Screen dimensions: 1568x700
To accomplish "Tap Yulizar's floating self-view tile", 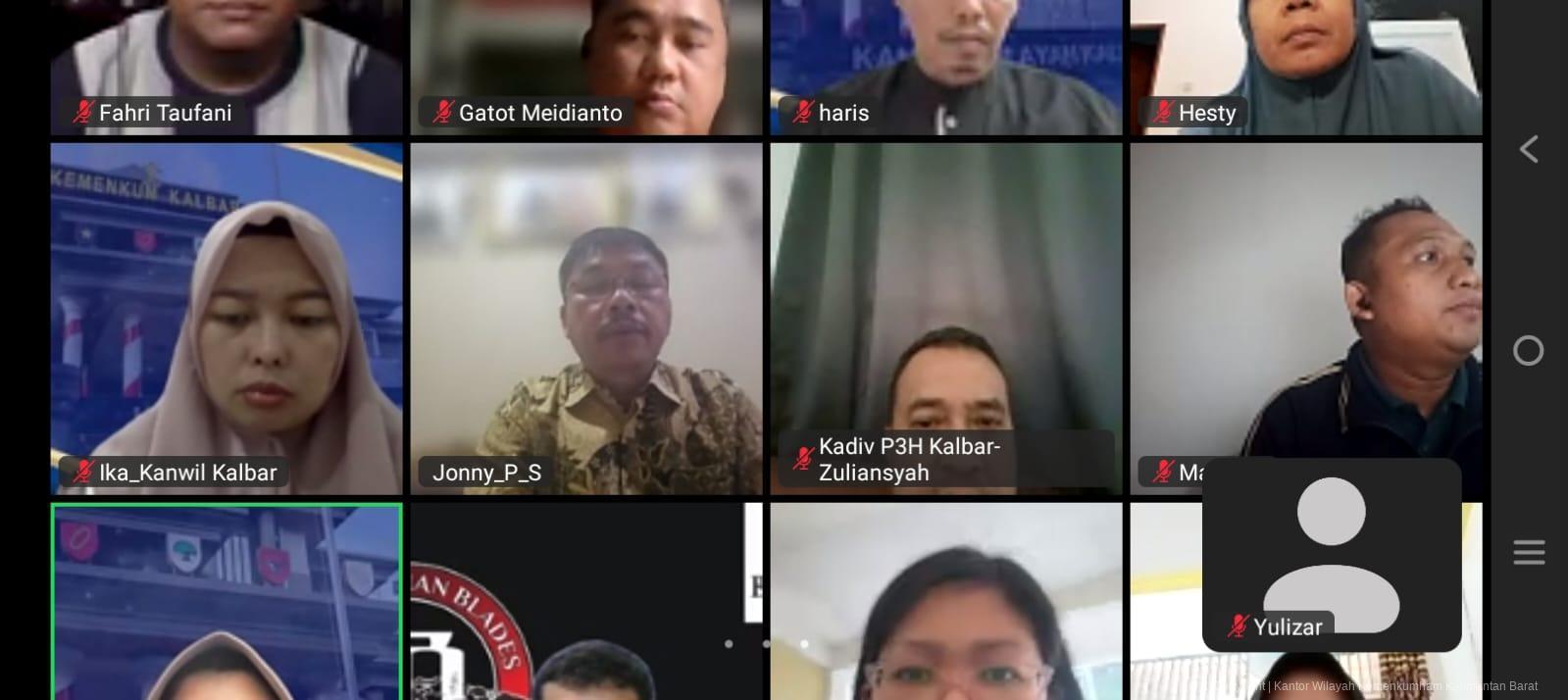I will tap(1331, 555).
